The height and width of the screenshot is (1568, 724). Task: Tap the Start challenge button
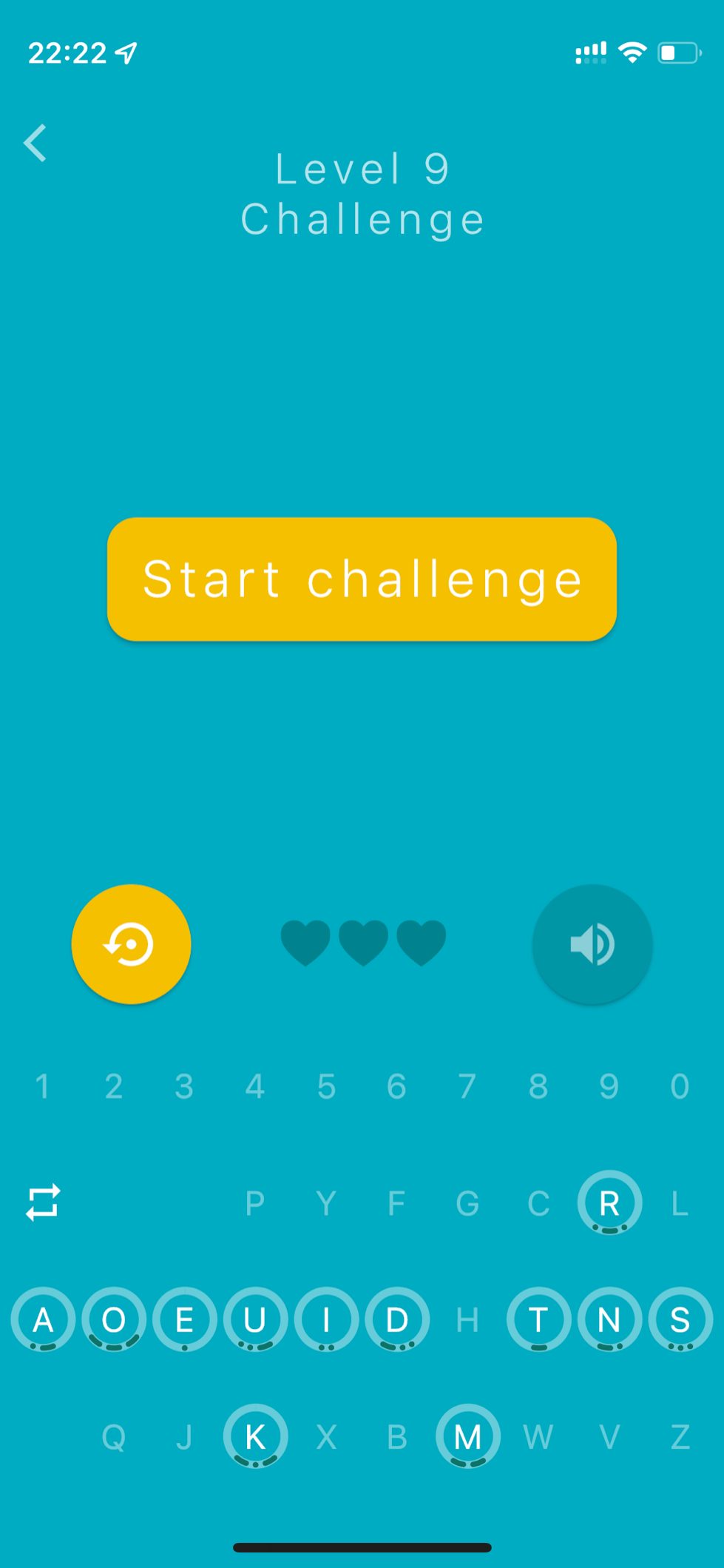(362, 579)
